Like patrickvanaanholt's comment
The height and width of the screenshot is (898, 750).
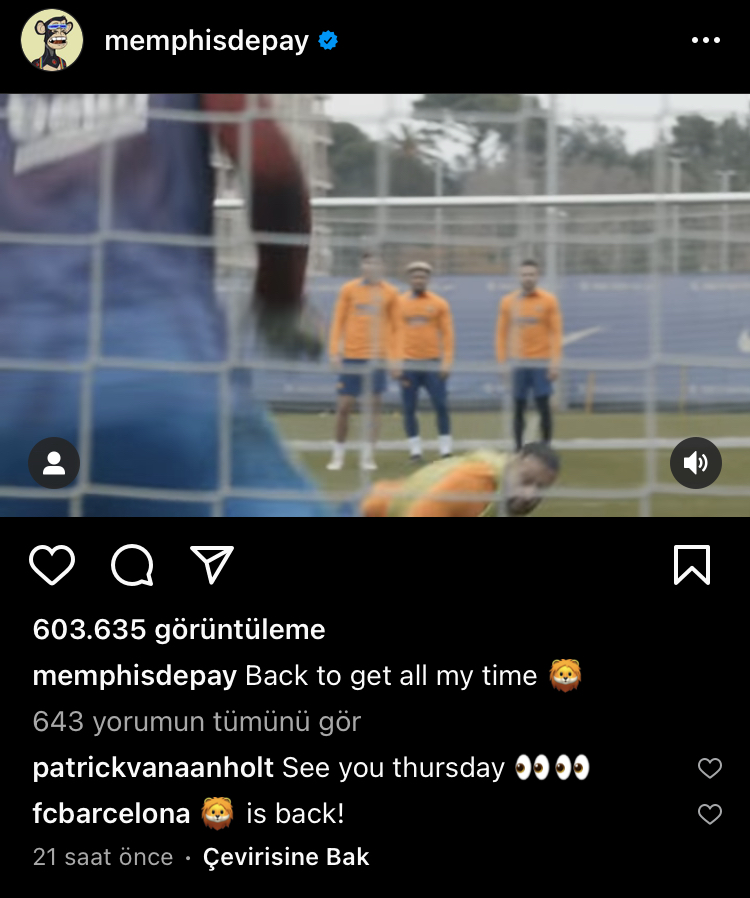pos(709,768)
